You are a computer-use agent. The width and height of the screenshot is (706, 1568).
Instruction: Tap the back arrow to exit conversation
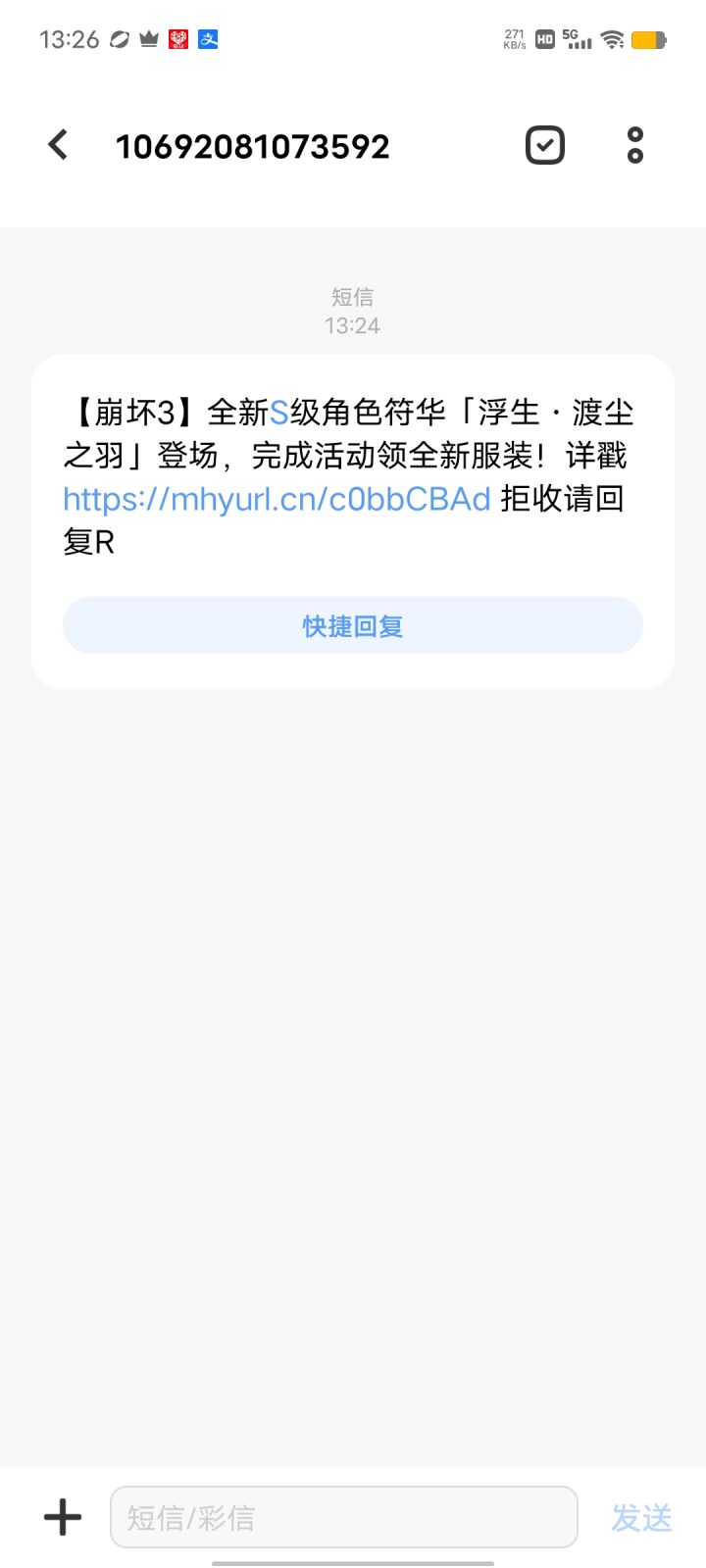[x=56, y=144]
